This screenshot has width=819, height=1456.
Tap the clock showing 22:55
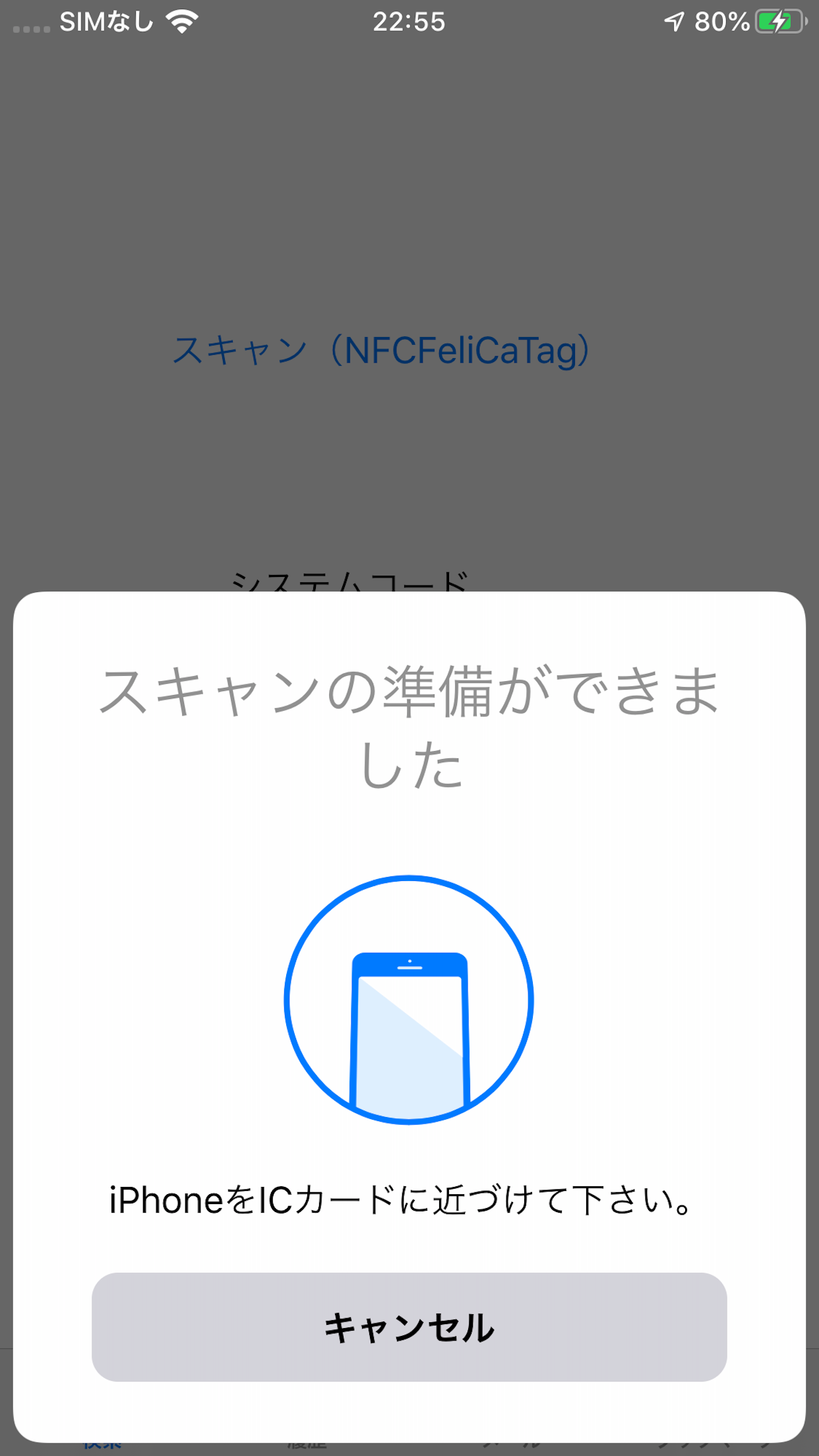409,22
